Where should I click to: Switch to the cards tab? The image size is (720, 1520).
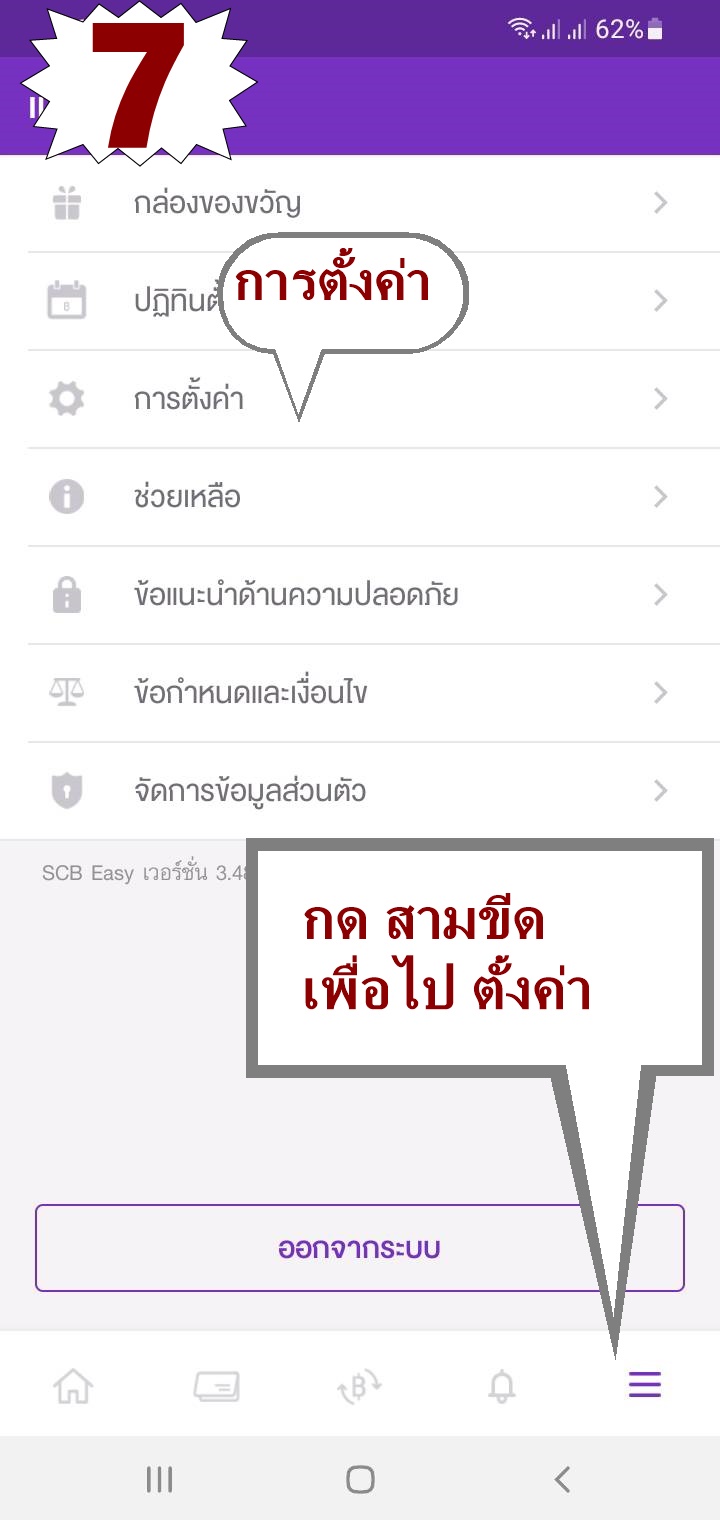[x=217, y=1386]
